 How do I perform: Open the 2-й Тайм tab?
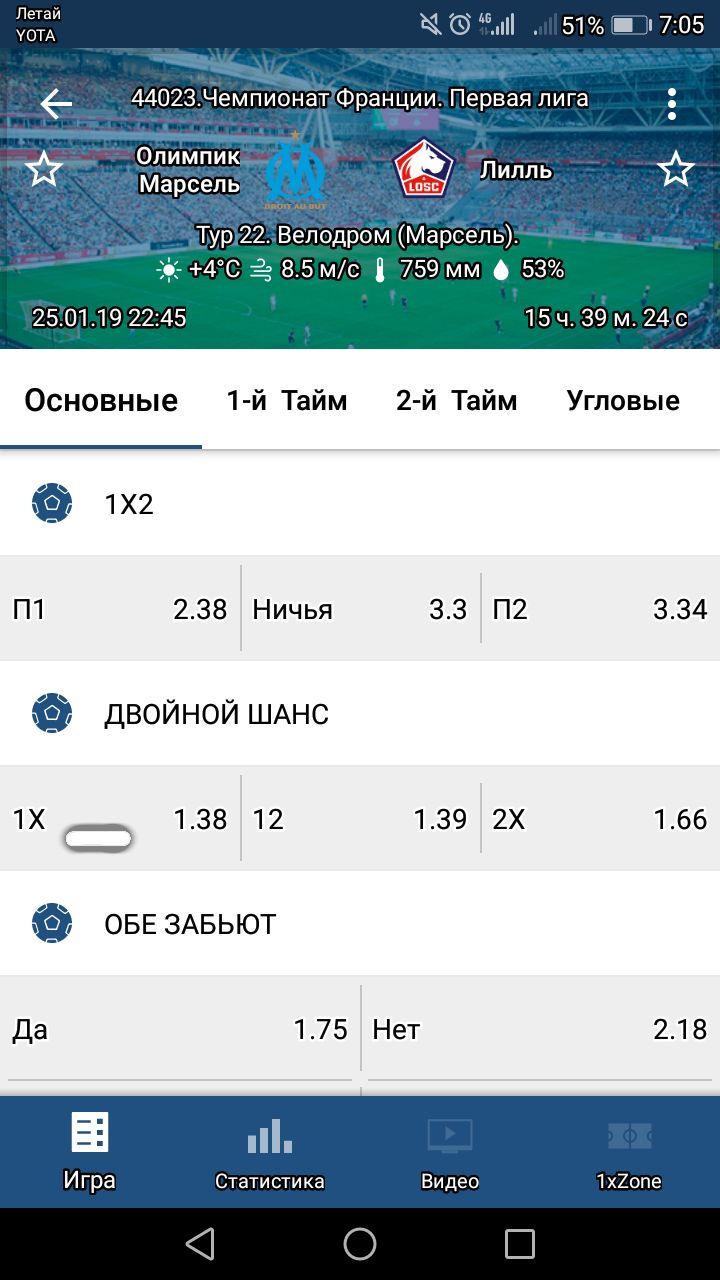coord(457,401)
